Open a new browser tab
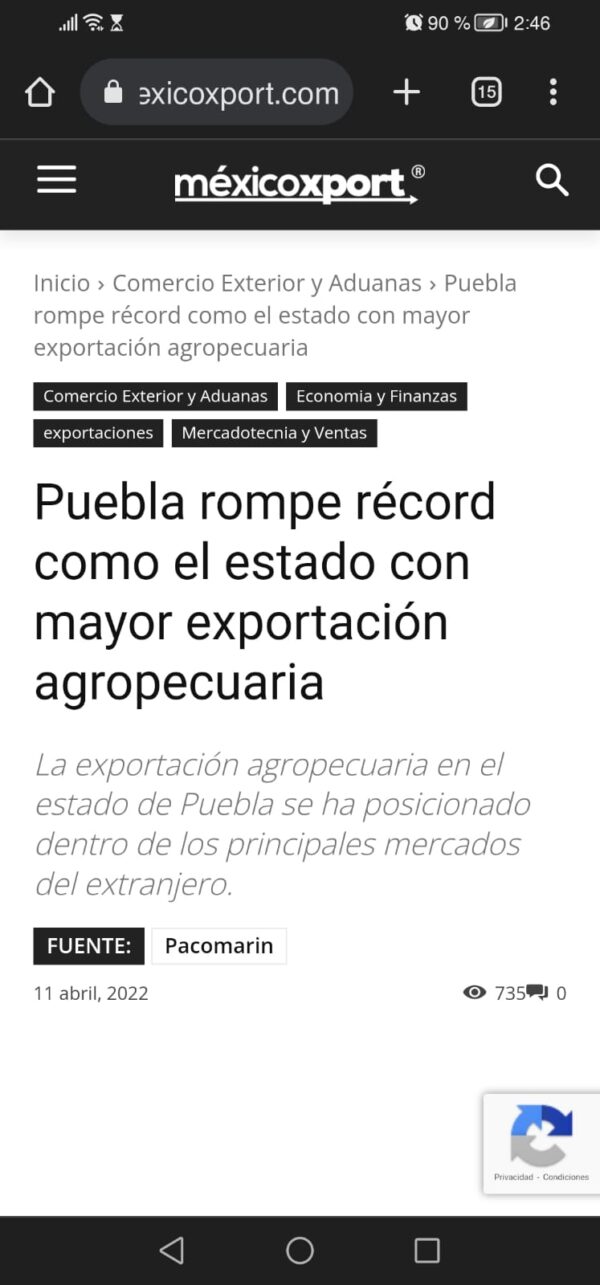Screen dimensions: 600x1285 406,93
